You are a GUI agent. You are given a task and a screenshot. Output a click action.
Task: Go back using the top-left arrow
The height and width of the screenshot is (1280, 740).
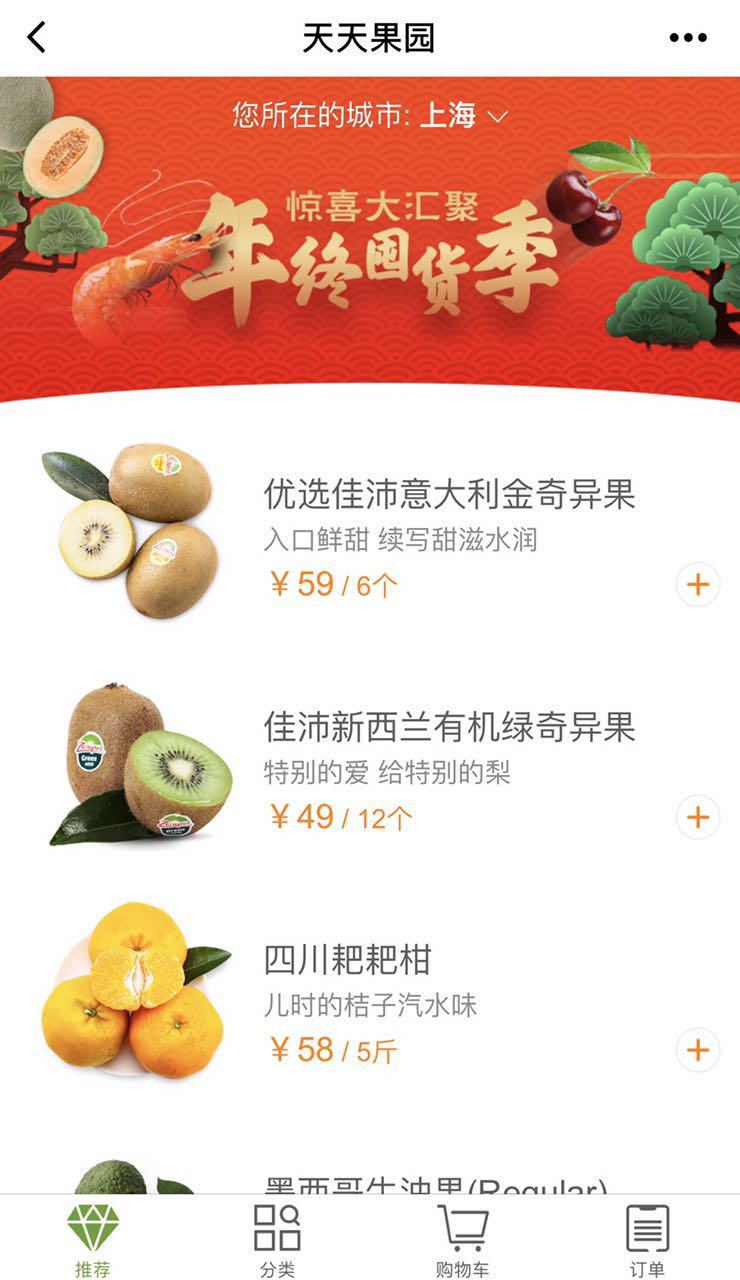[37, 38]
